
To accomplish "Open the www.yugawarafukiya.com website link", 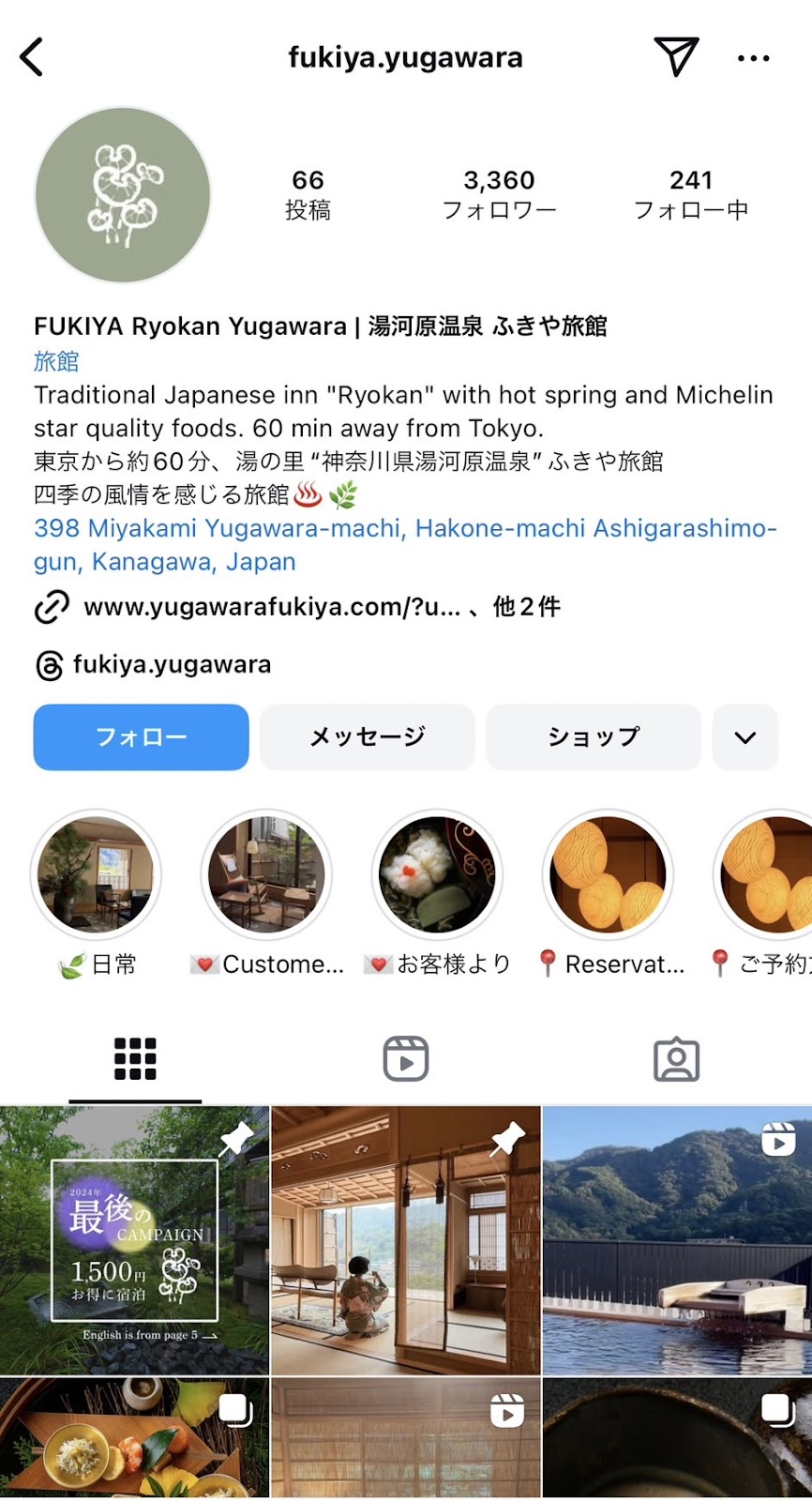I will click(x=272, y=607).
